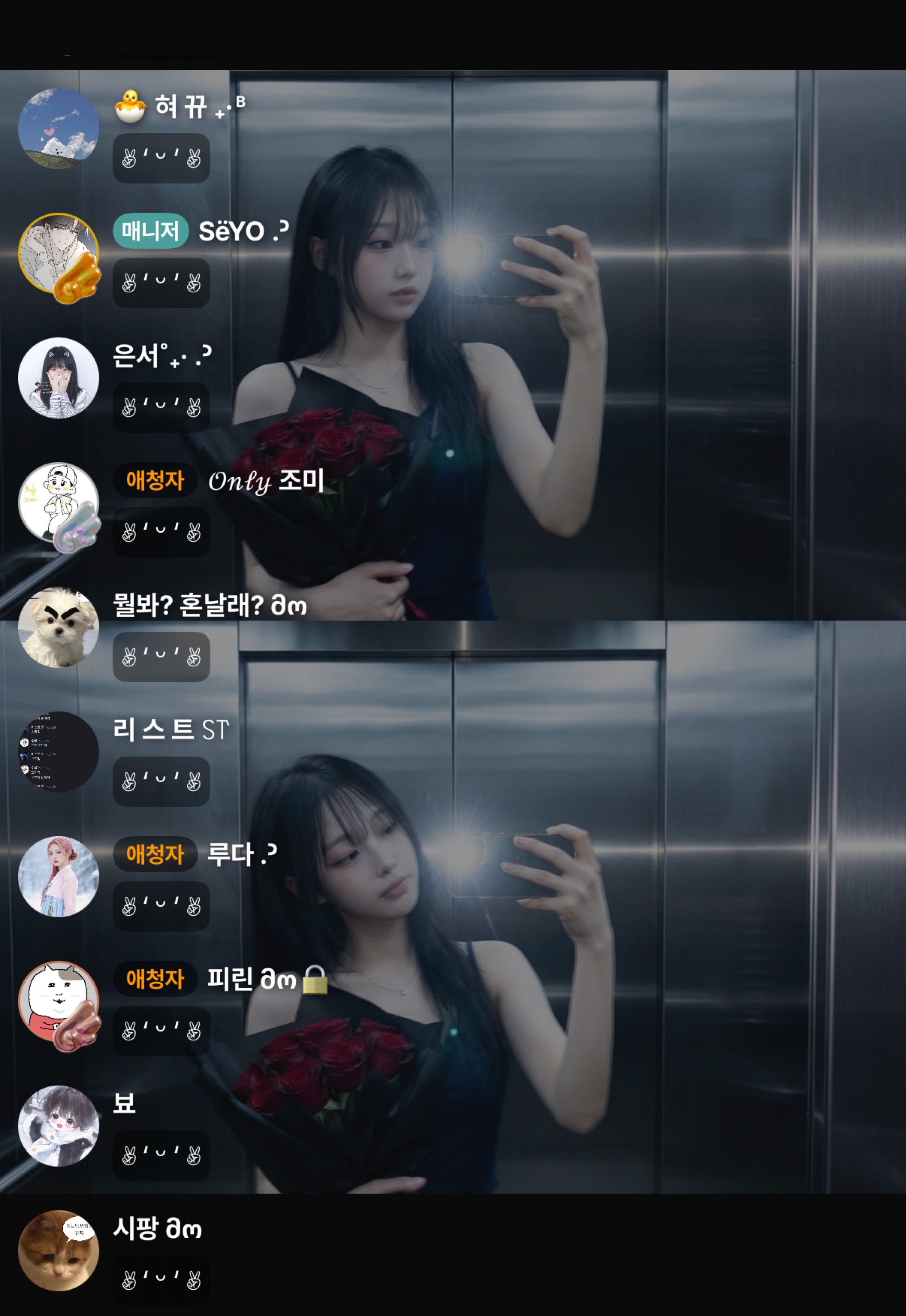The height and width of the screenshot is (1316, 906).
Task: Open 시팡's cat avatar
Action: point(58,1250)
